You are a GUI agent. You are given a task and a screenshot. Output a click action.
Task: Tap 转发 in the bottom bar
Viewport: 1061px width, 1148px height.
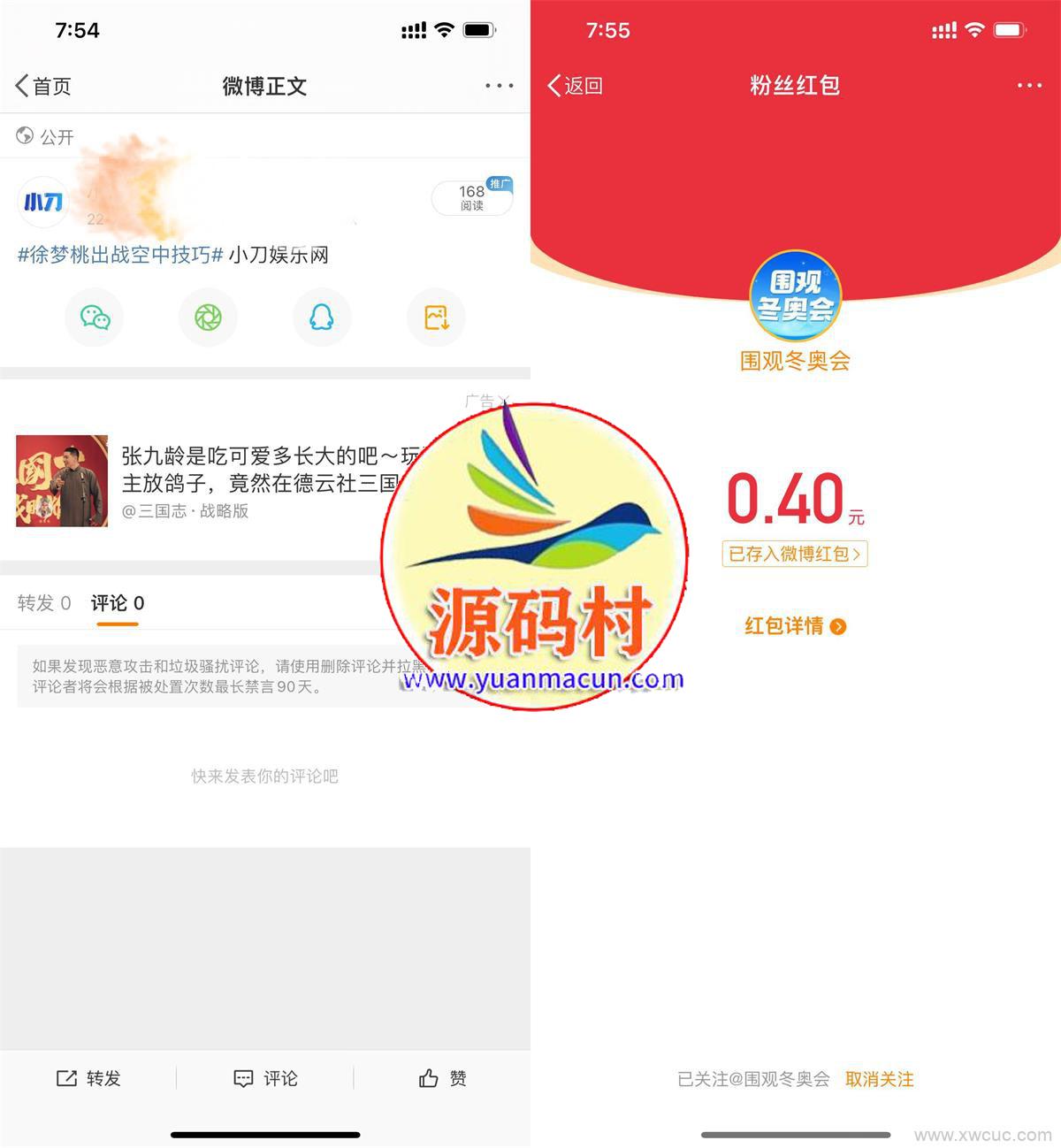pos(88,1078)
